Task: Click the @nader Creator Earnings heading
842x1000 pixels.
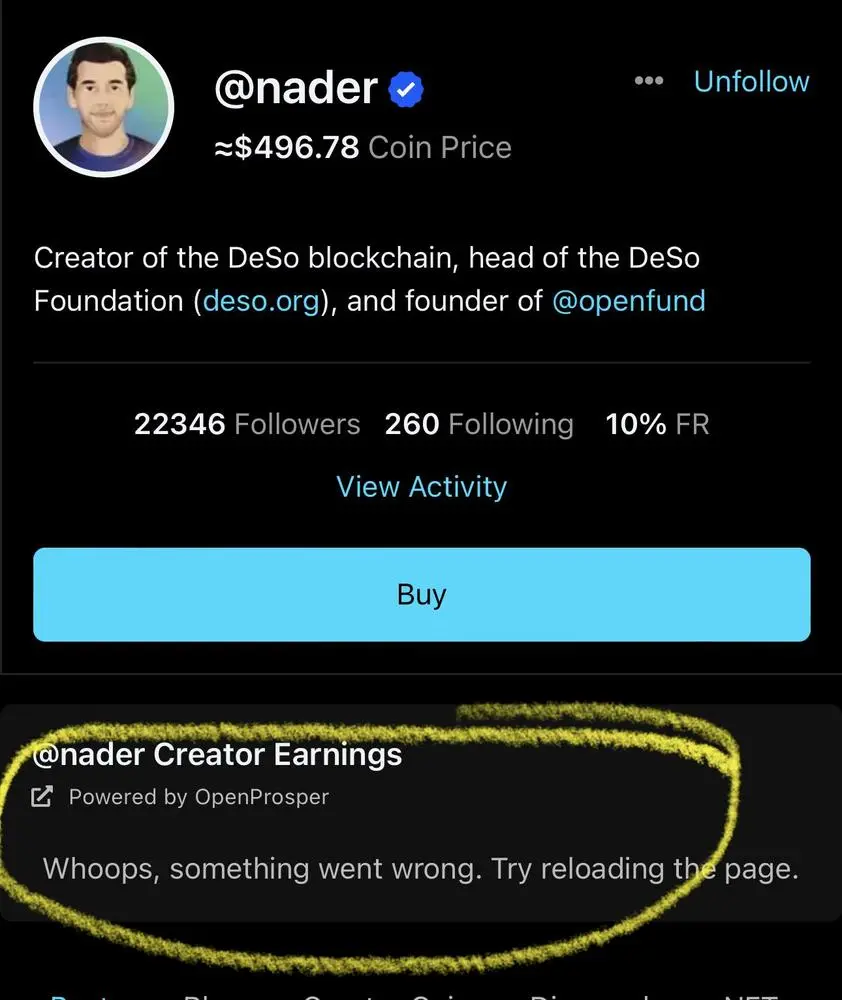Action: click(218, 754)
